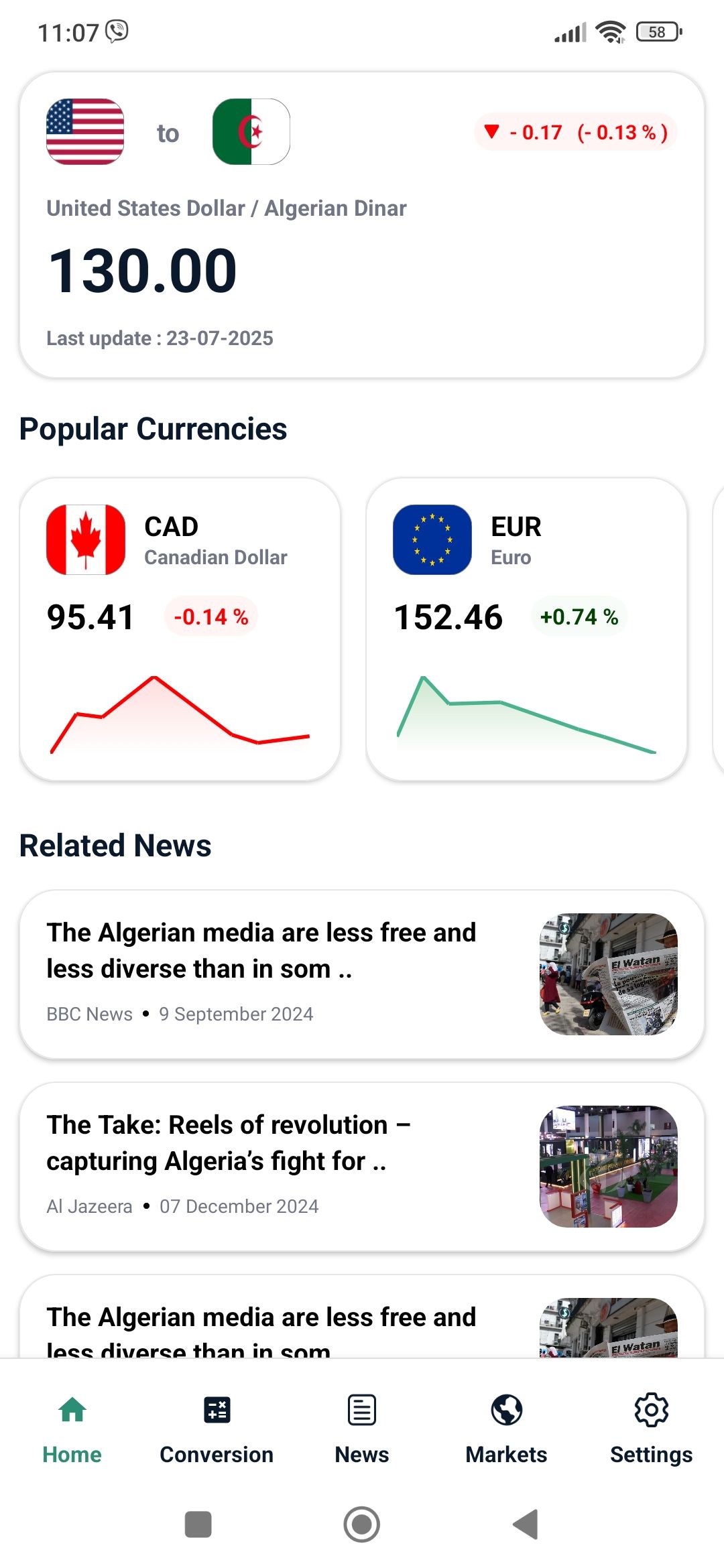Open the EUR Euro currency card
Screen dimensions: 724x1568
pyautogui.click(x=526, y=629)
